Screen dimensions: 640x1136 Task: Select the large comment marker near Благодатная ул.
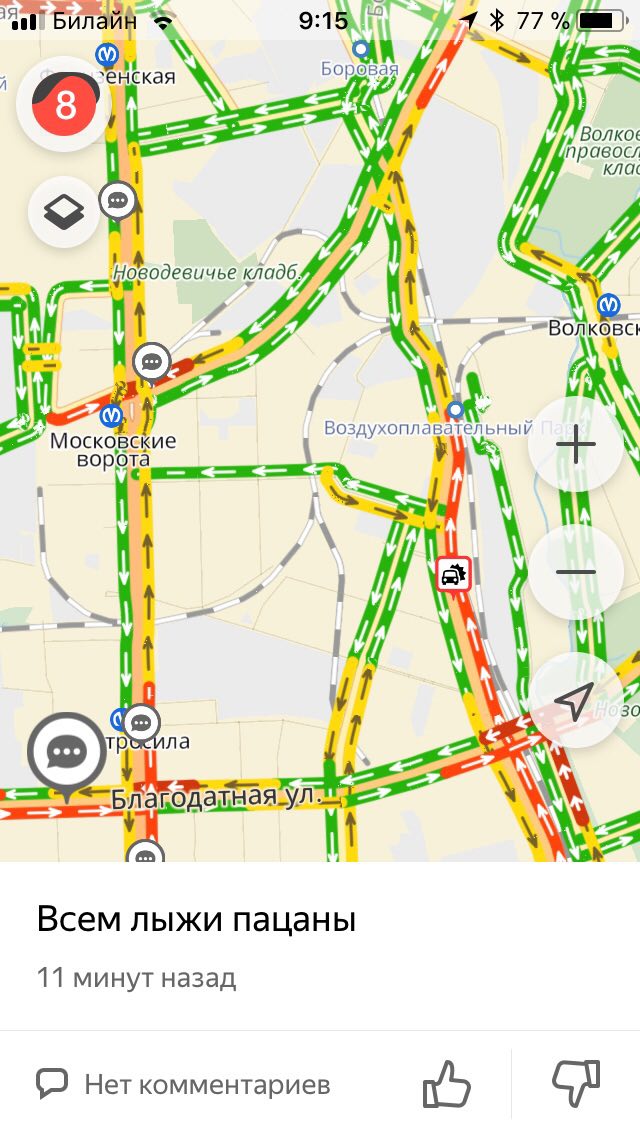(x=67, y=753)
